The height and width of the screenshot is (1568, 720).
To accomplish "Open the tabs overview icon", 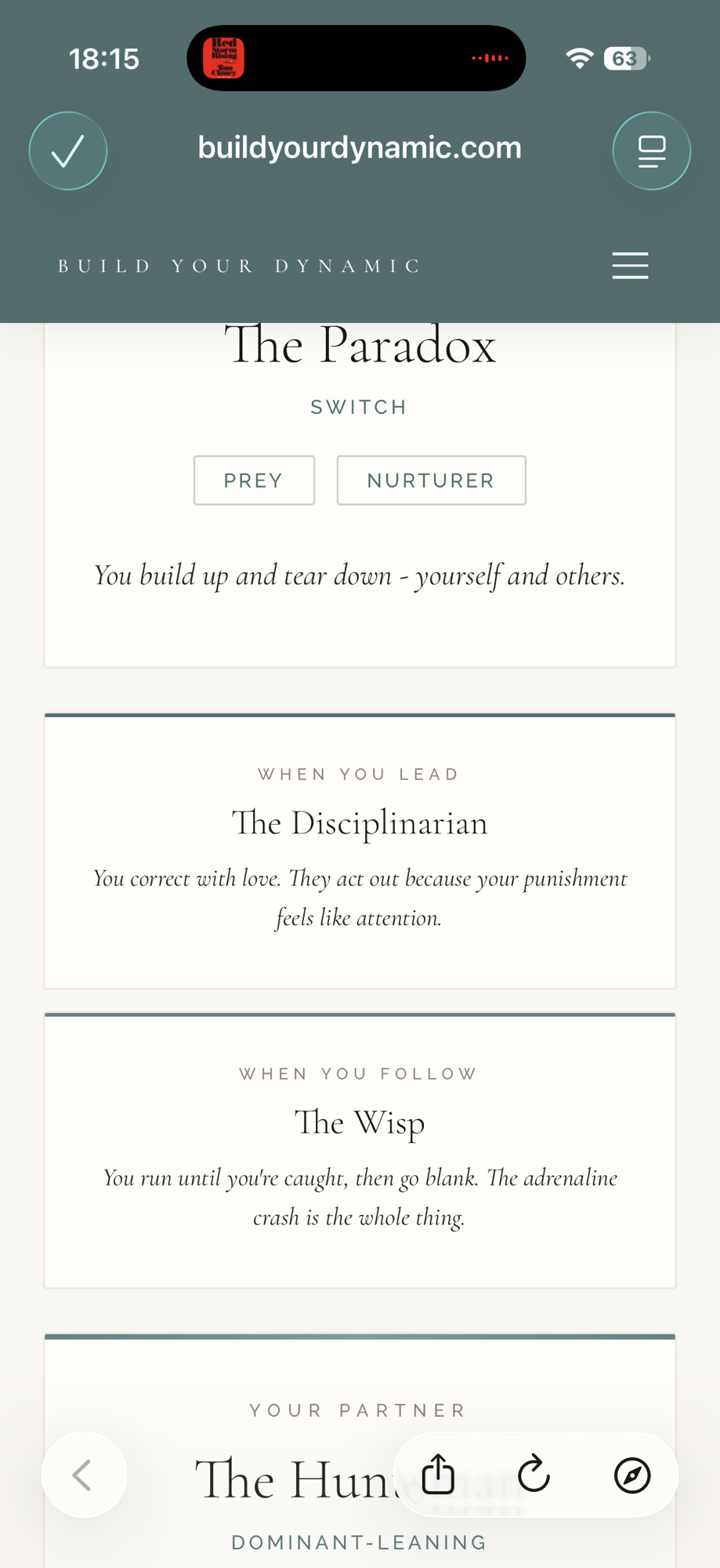I will click(x=651, y=151).
